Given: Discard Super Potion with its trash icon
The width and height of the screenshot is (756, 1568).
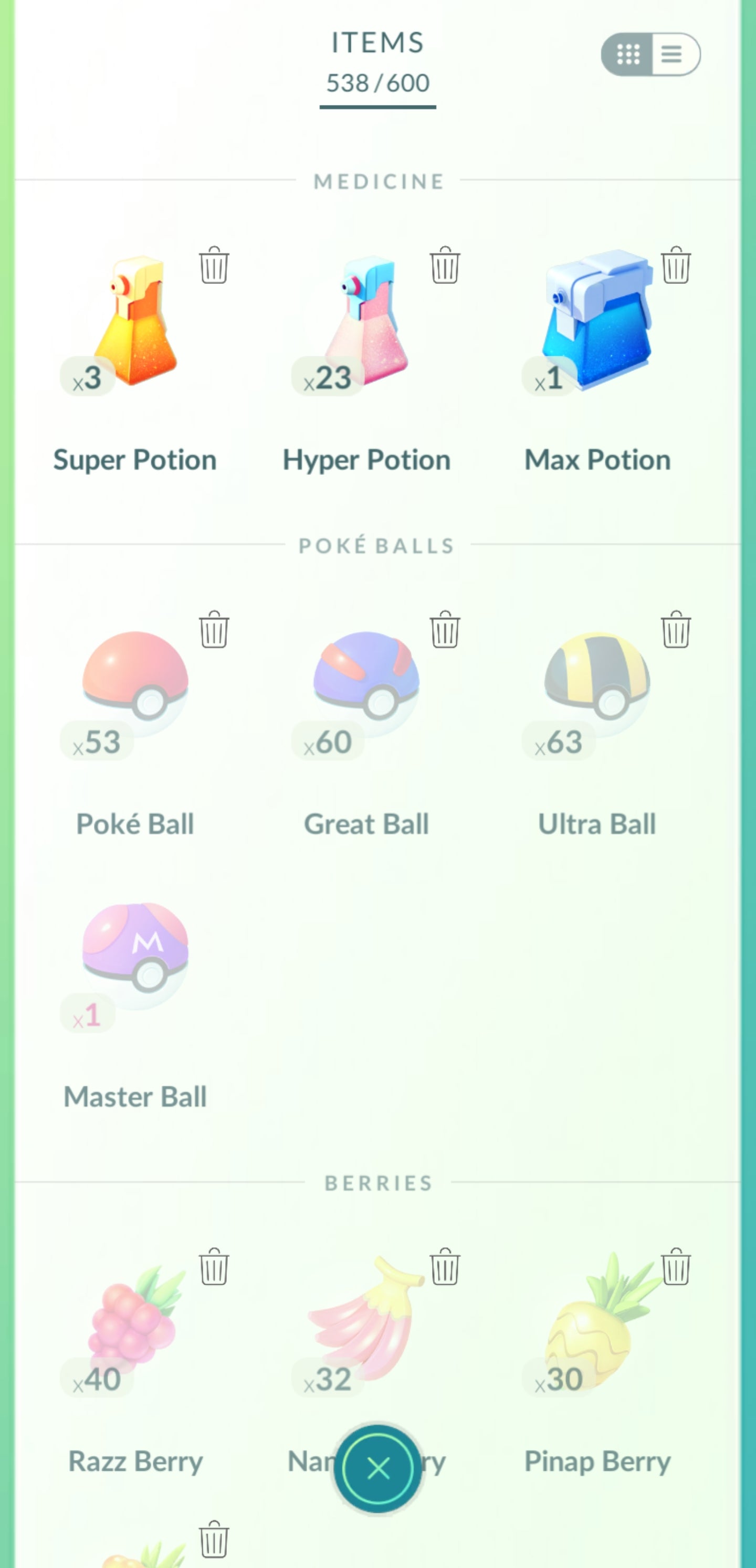Looking at the screenshot, I should (214, 266).
